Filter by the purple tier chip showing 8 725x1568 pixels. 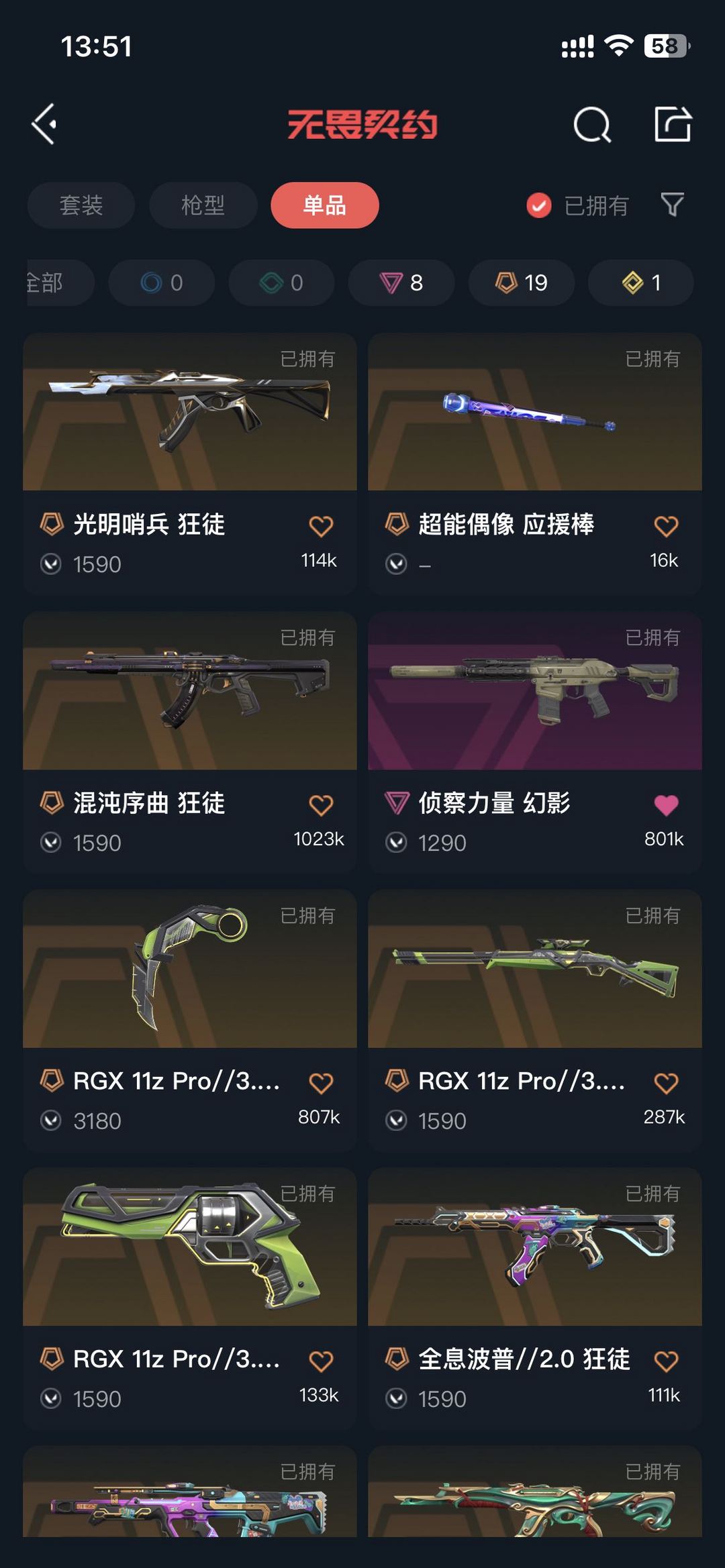pos(401,282)
